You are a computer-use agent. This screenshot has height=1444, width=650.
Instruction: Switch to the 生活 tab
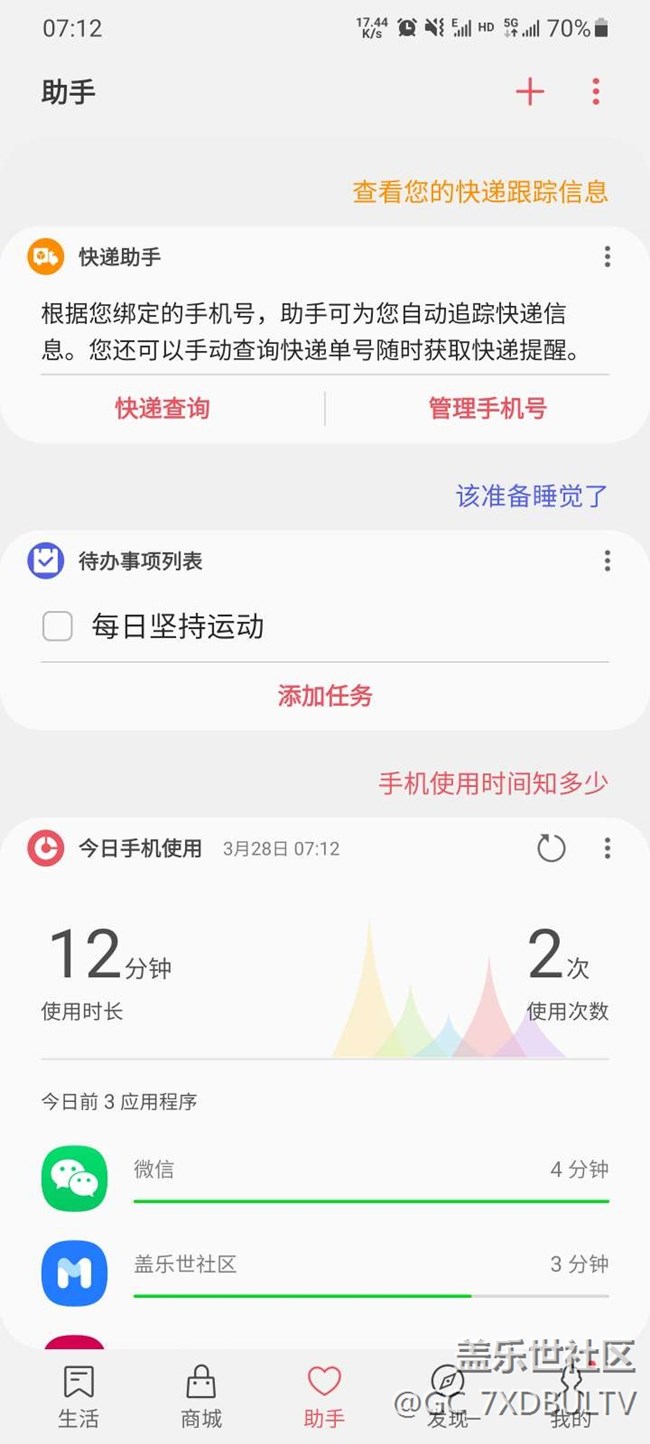click(x=78, y=1396)
